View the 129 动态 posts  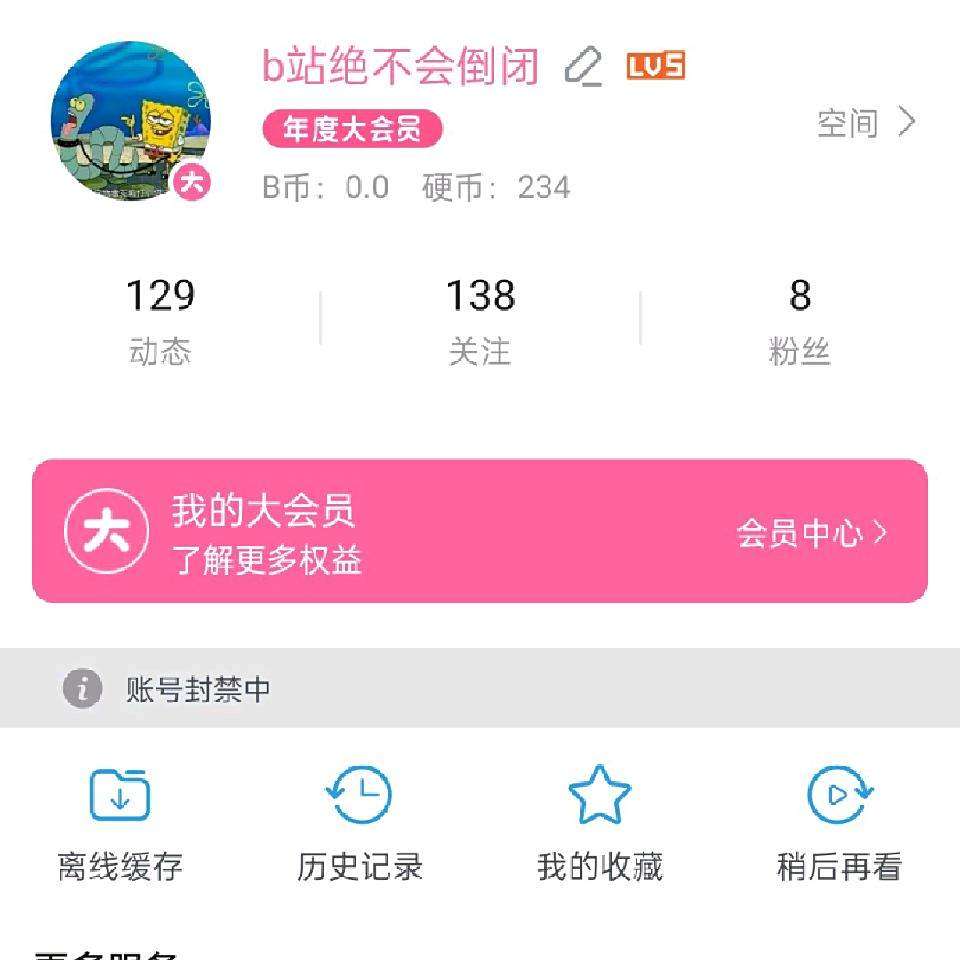[160, 320]
